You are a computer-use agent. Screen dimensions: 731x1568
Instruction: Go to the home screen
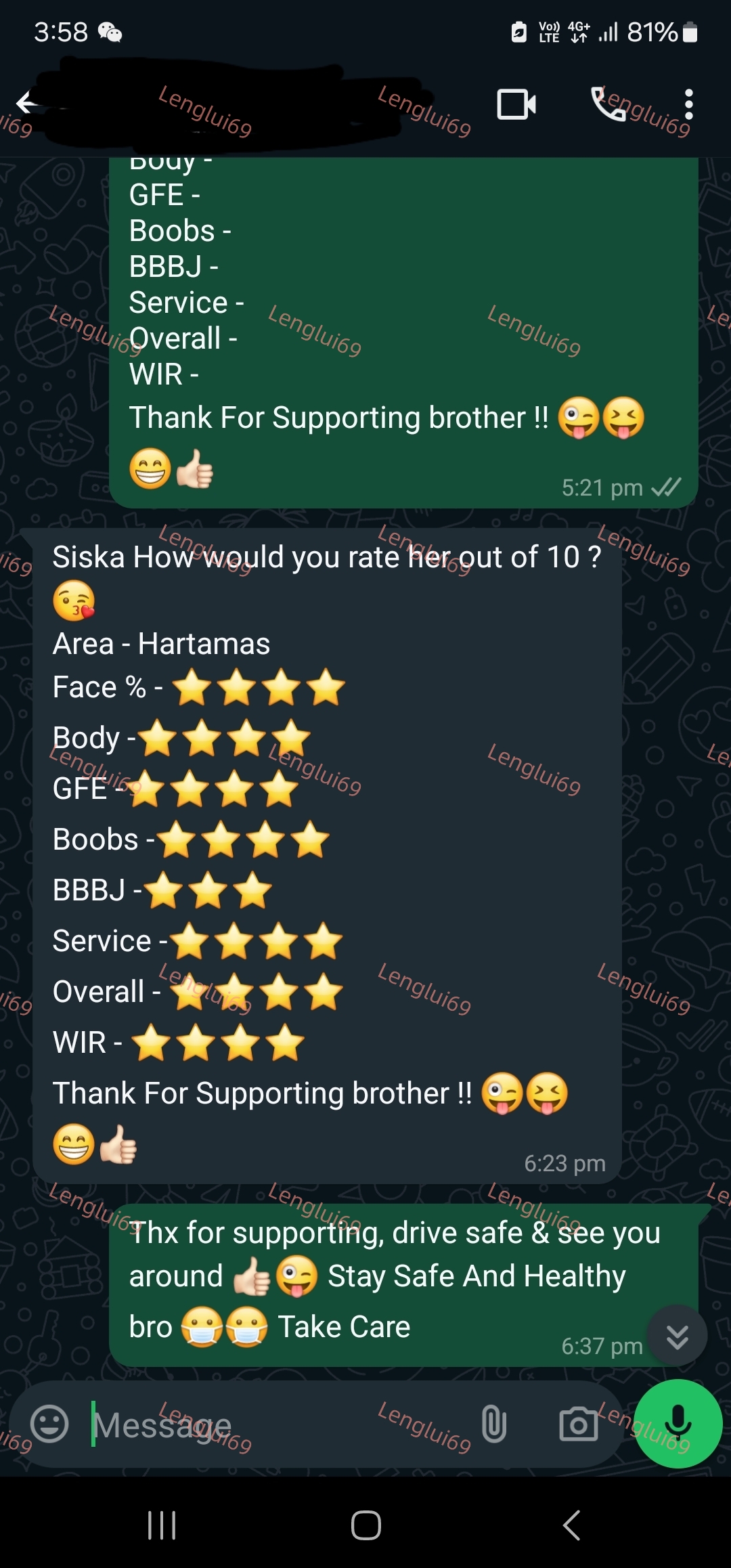click(365, 1525)
